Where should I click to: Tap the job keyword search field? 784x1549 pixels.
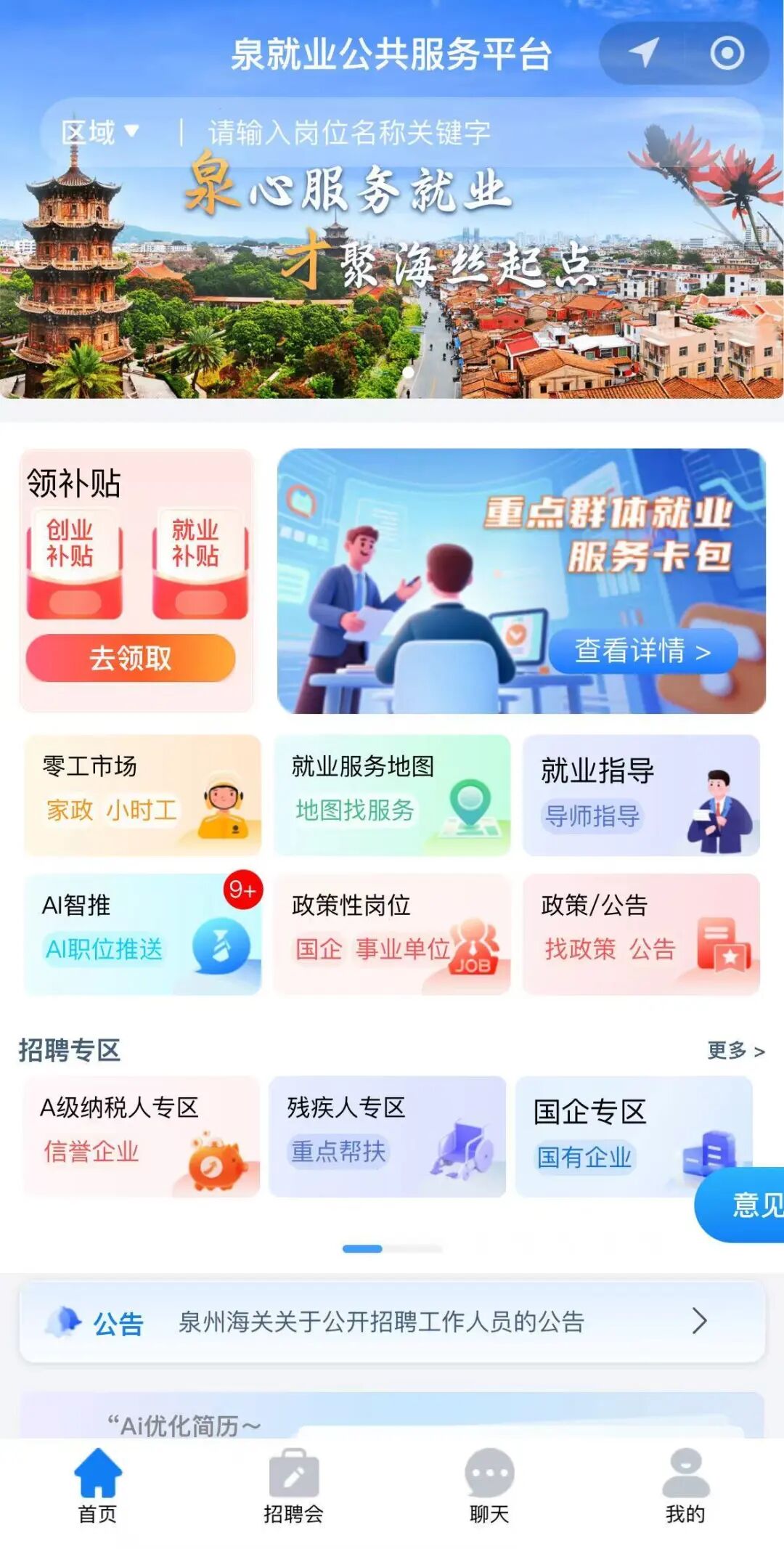(348, 132)
